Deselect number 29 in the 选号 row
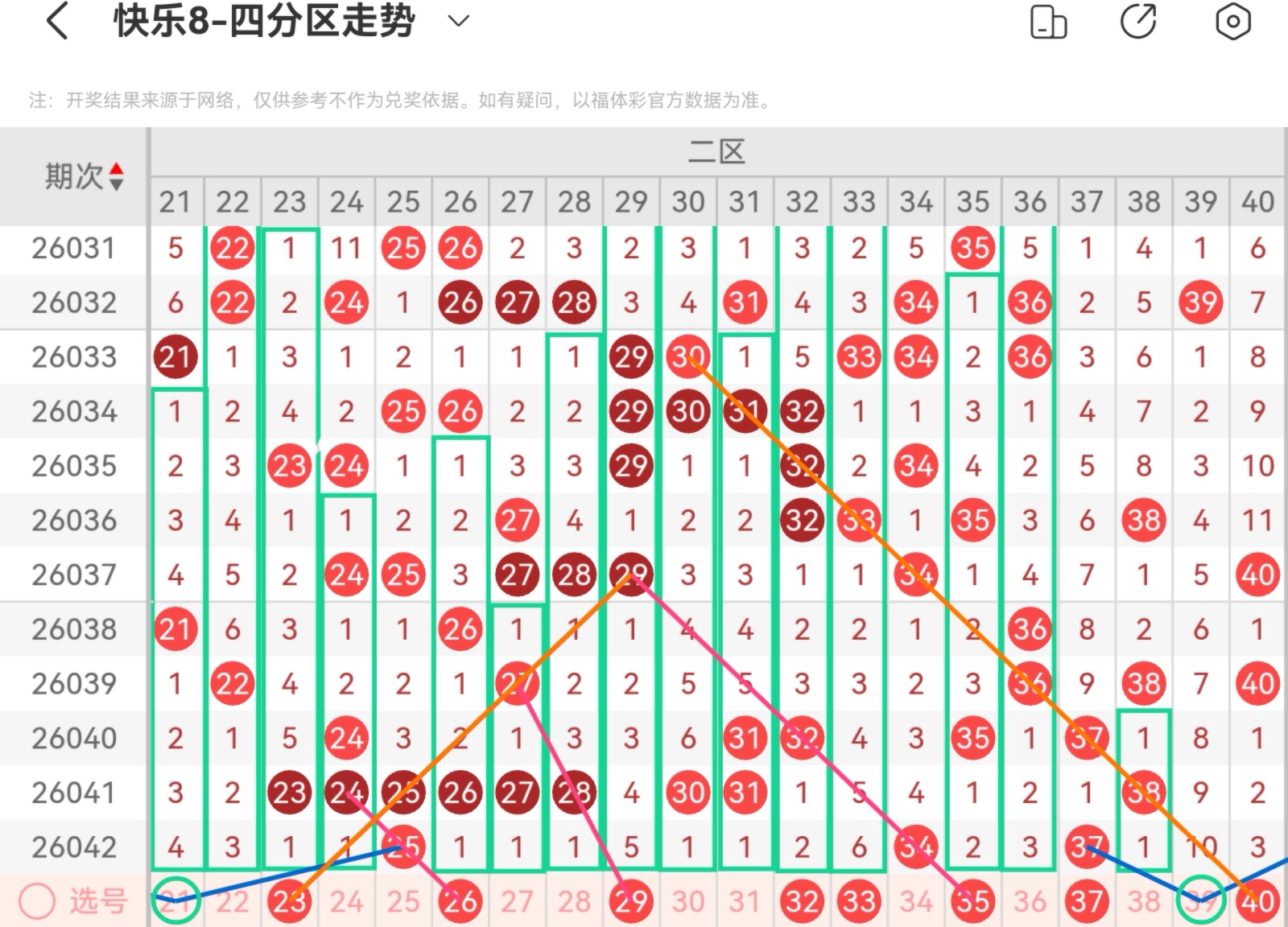Image resolution: width=1288 pixels, height=927 pixels. [631, 901]
